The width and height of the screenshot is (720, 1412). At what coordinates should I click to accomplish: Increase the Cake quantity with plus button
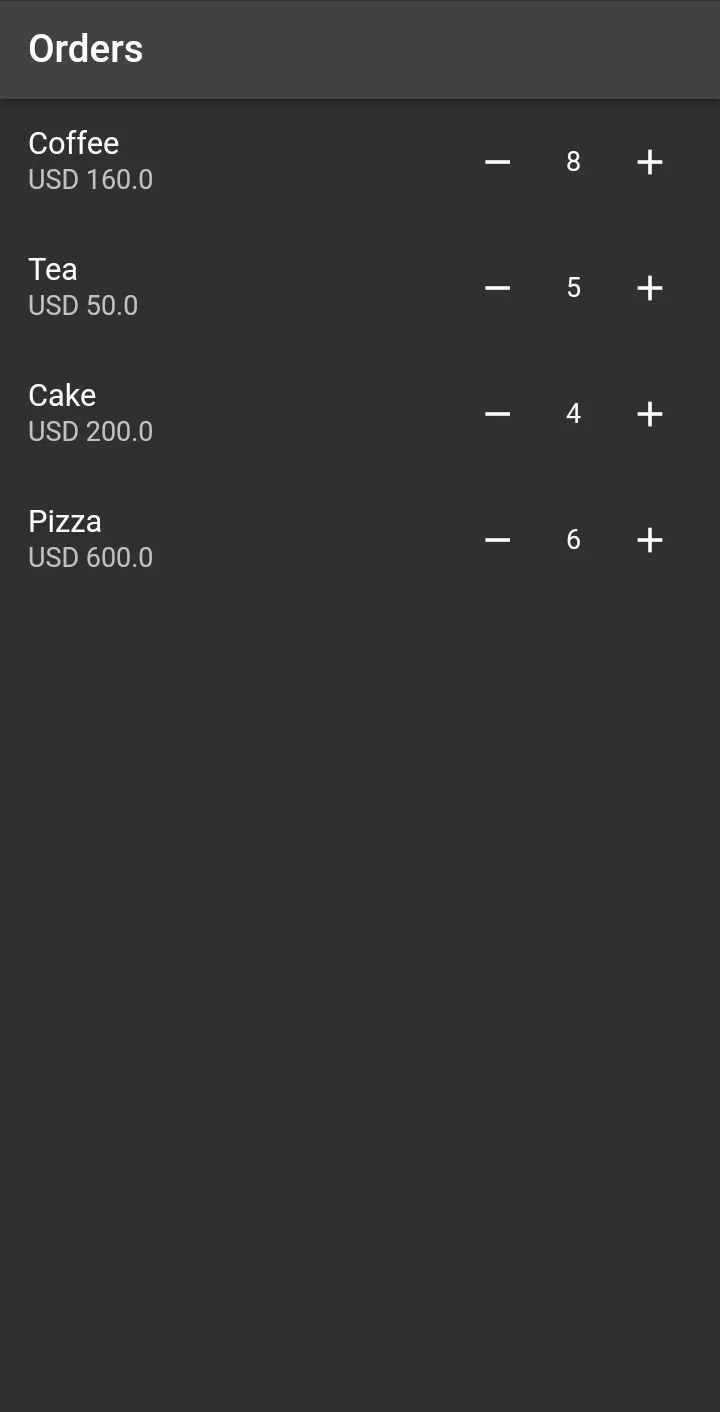649,414
